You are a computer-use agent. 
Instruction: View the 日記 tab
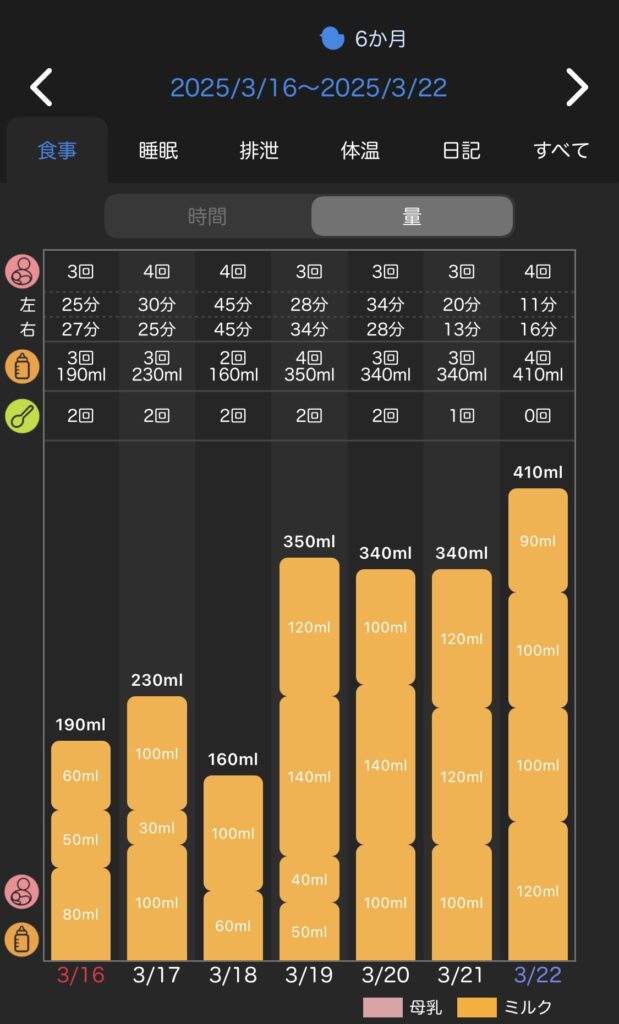point(461,151)
